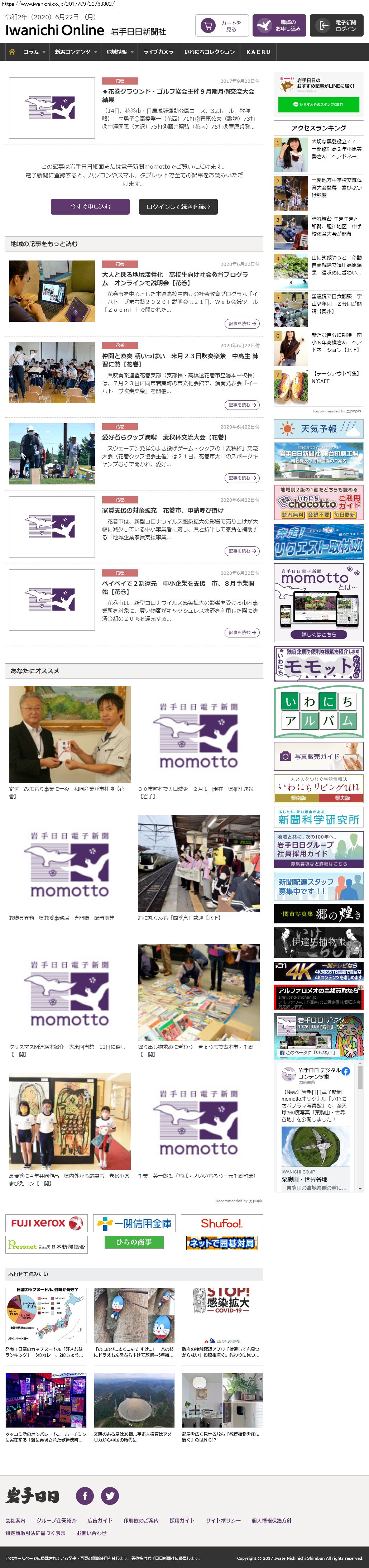Tap ログインして続きを読む button

pyautogui.click(x=178, y=206)
